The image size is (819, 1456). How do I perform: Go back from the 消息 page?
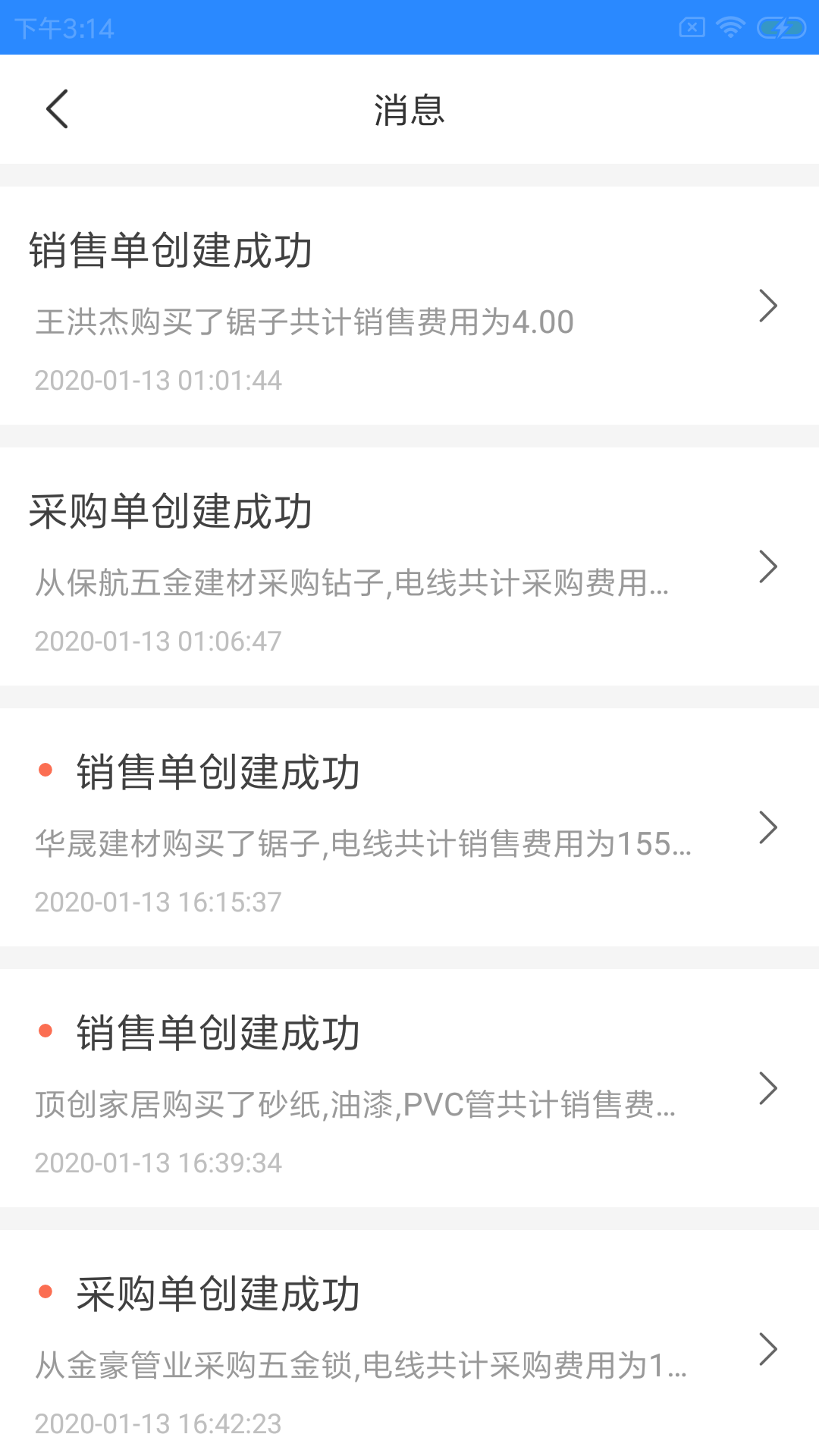coord(58,109)
